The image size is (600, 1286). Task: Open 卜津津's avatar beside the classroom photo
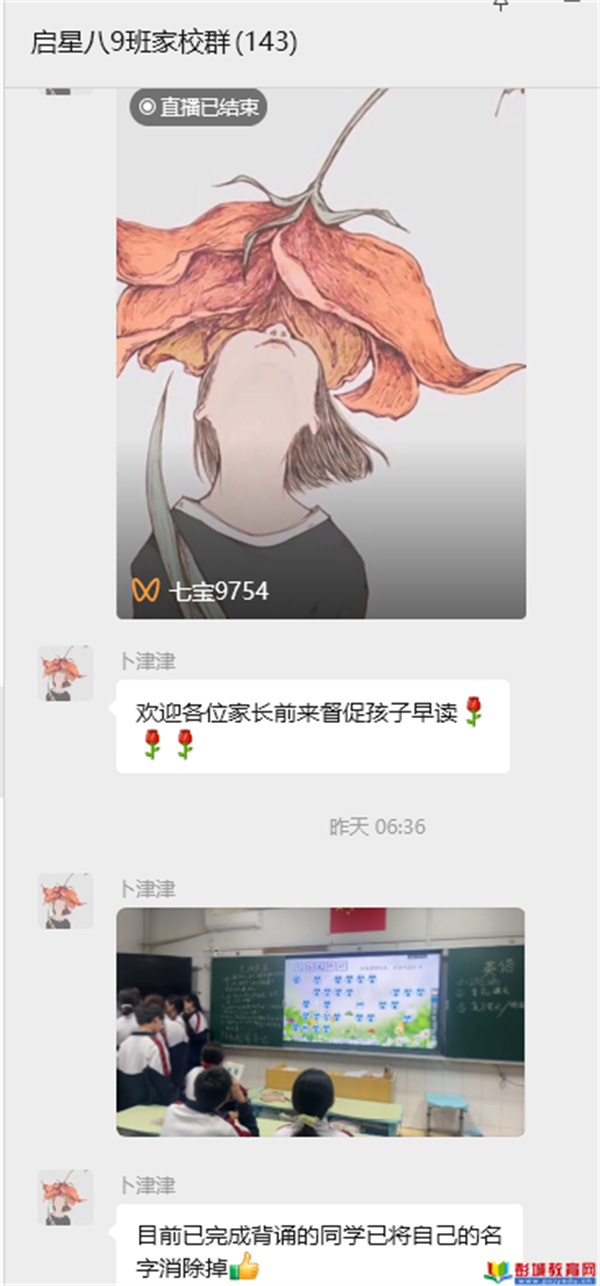(66, 901)
